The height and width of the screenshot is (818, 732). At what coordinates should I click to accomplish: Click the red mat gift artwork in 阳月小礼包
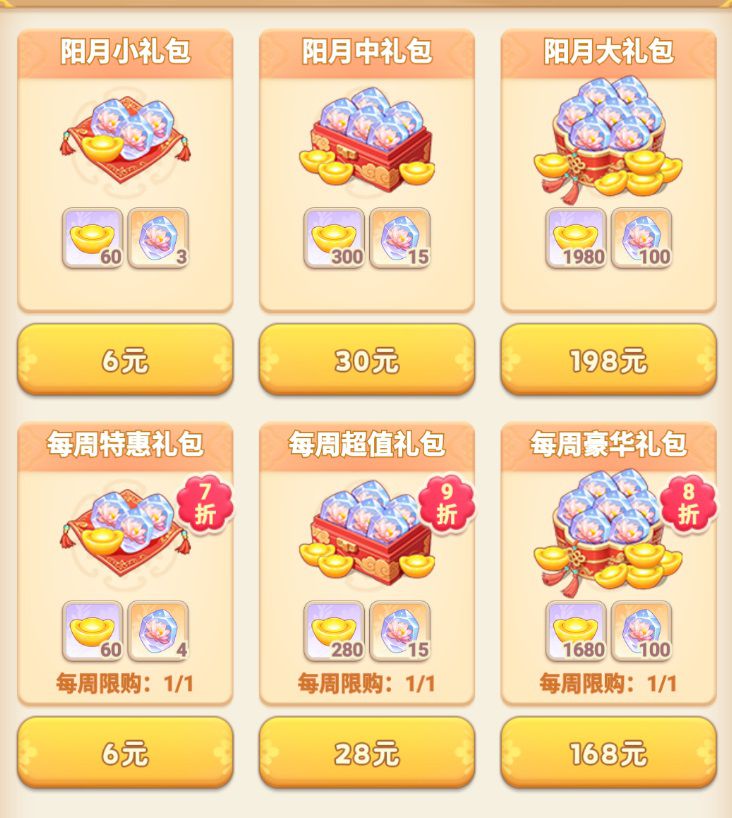pyautogui.click(x=123, y=140)
